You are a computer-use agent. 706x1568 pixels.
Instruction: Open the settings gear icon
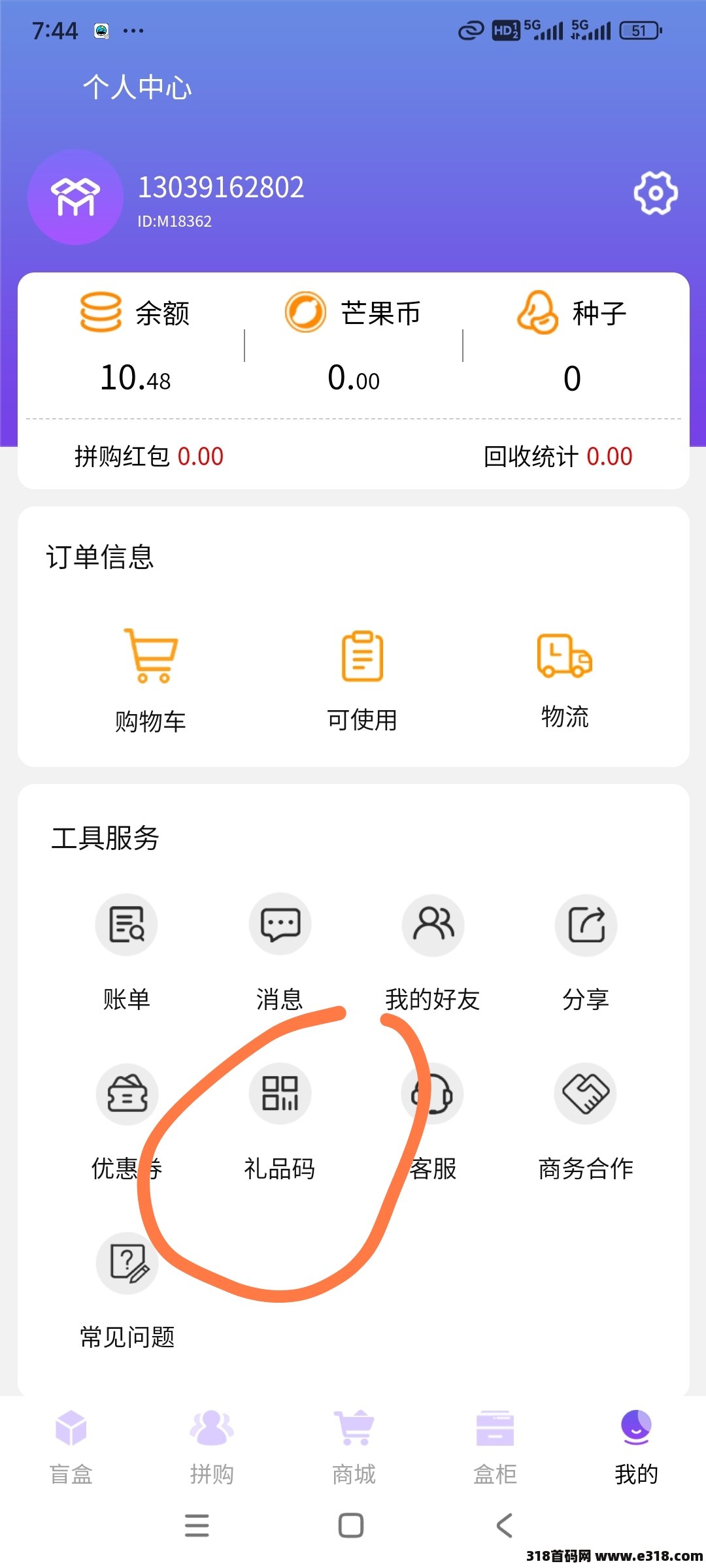pyautogui.click(x=656, y=193)
